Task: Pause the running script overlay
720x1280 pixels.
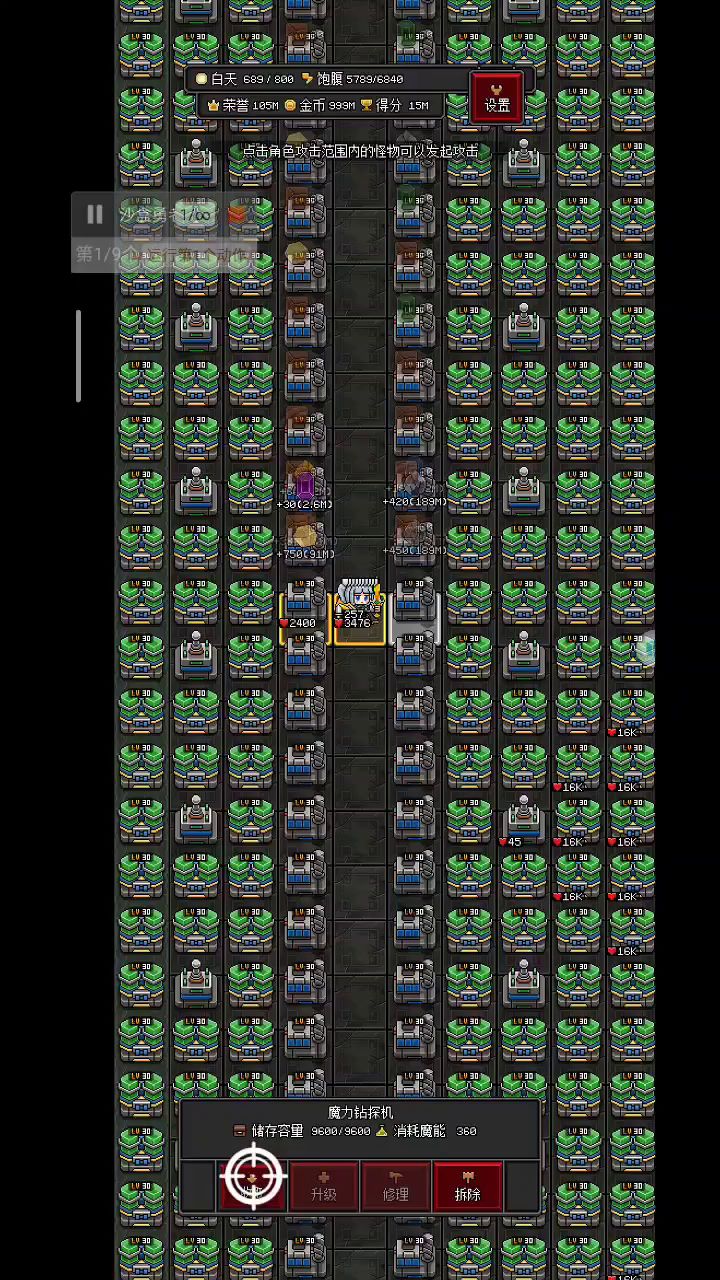Action: coord(95,214)
